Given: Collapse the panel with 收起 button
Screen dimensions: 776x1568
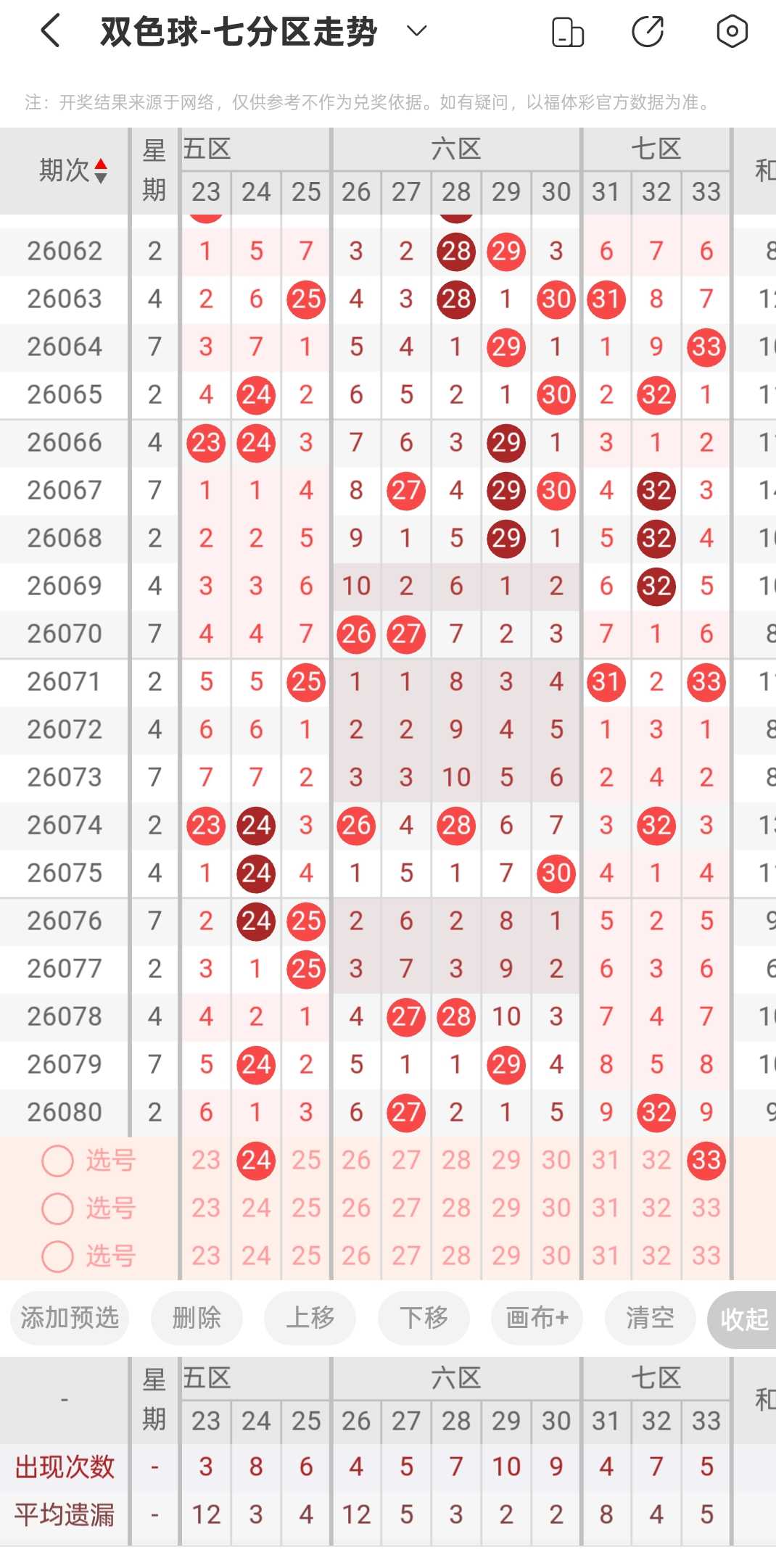Looking at the screenshot, I should tap(743, 1319).
